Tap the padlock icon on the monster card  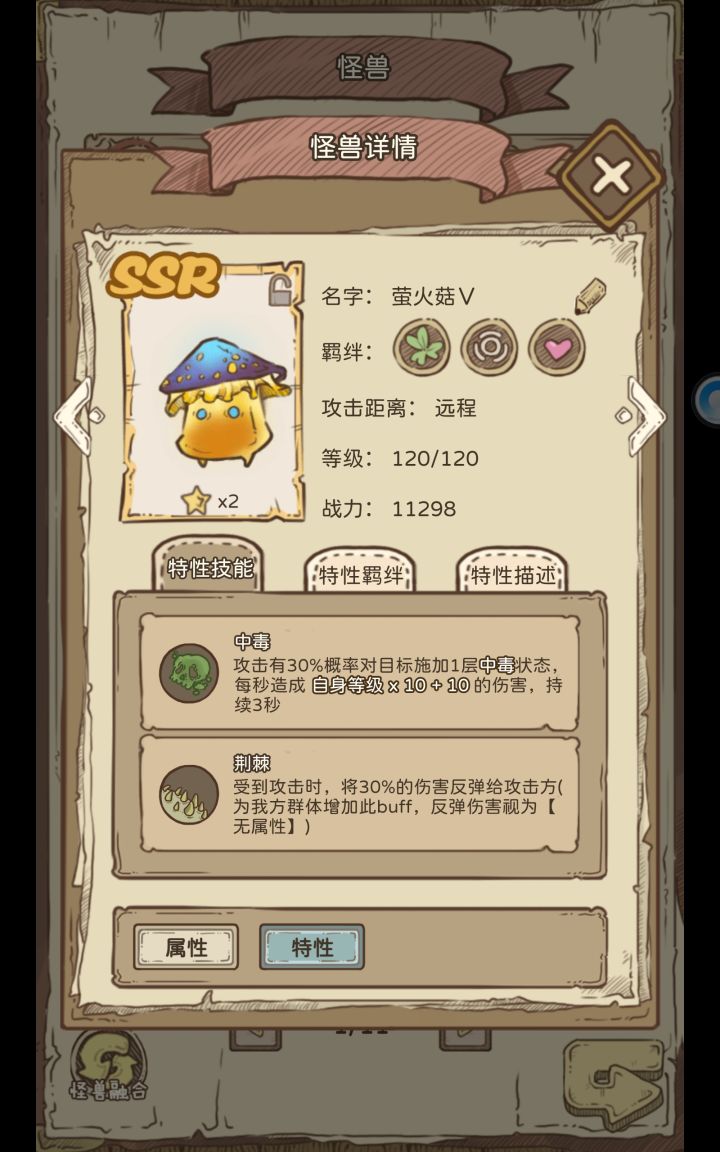coord(281,290)
